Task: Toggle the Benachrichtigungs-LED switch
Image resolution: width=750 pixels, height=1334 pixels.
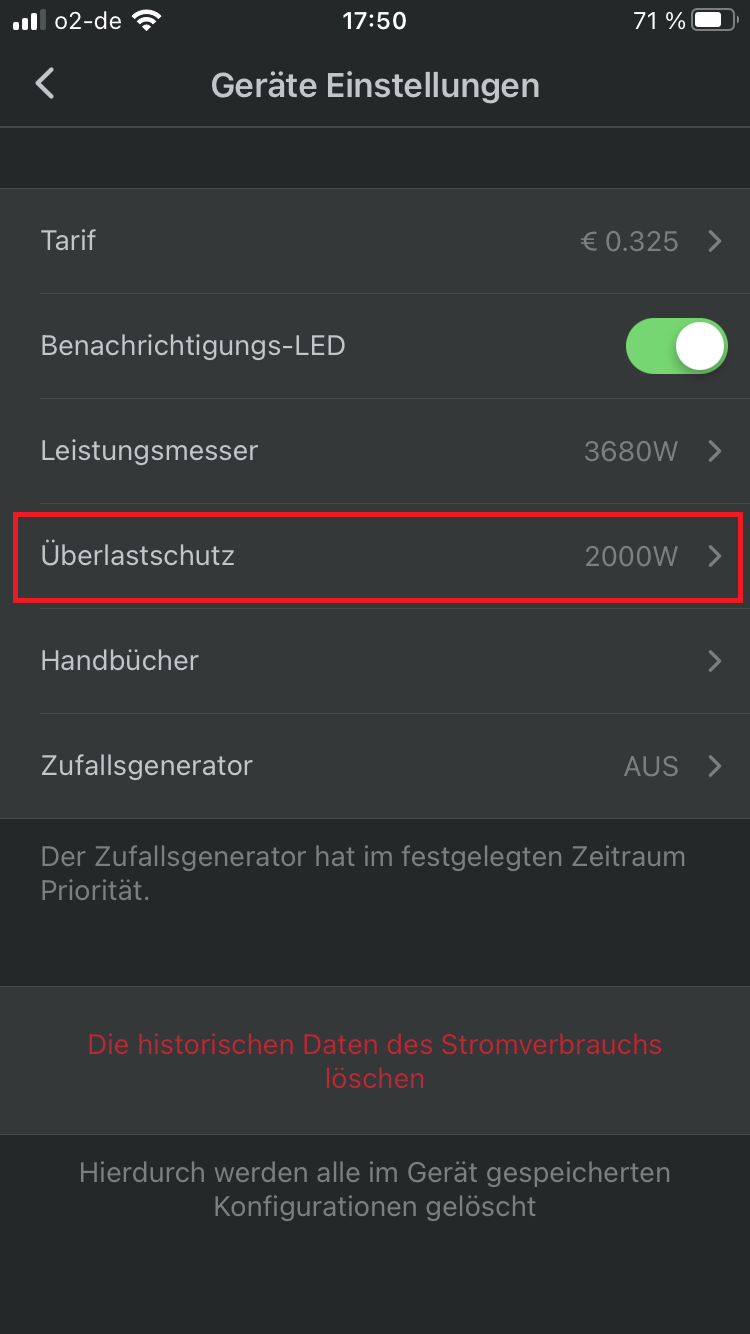Action: (676, 346)
